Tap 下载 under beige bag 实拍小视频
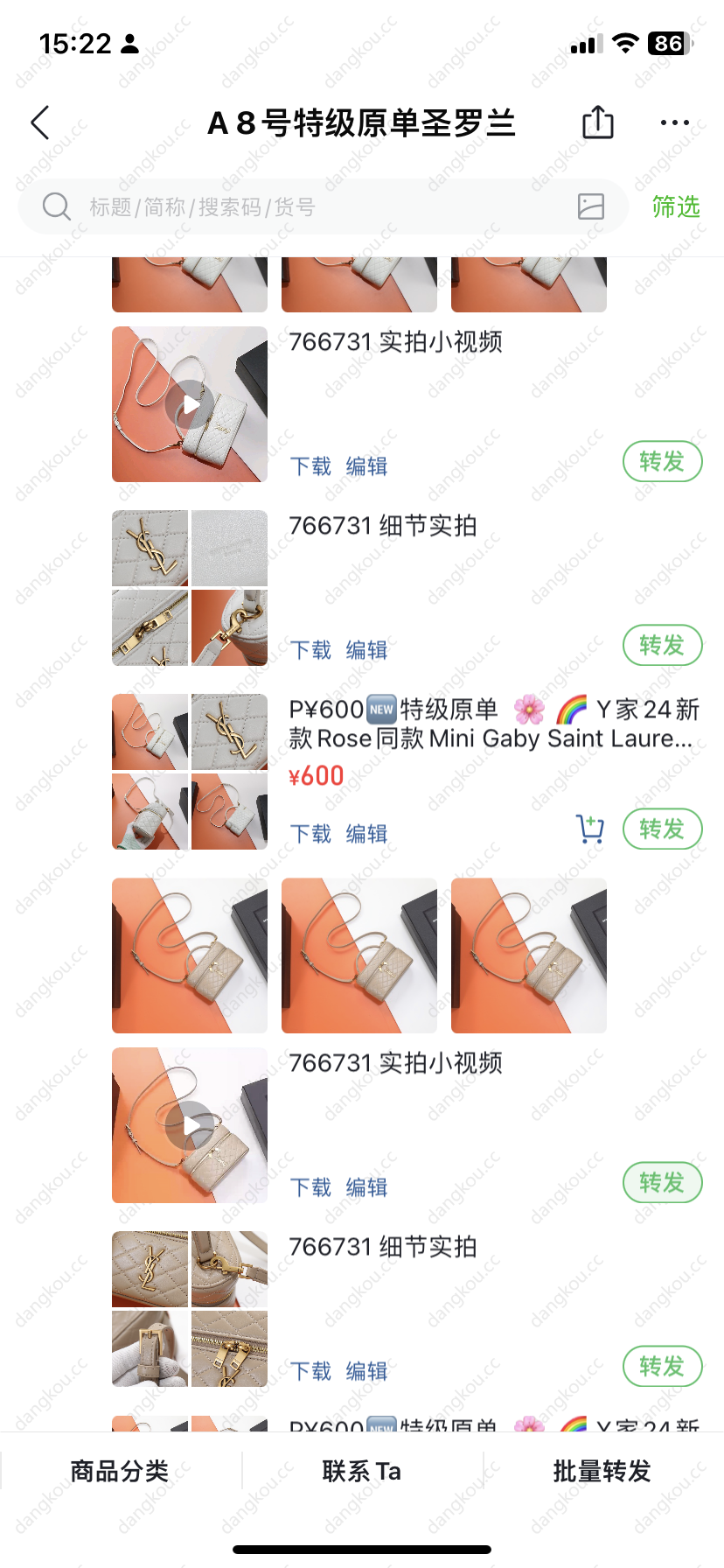Screen dimensions: 724x1568 pyautogui.click(x=310, y=1187)
